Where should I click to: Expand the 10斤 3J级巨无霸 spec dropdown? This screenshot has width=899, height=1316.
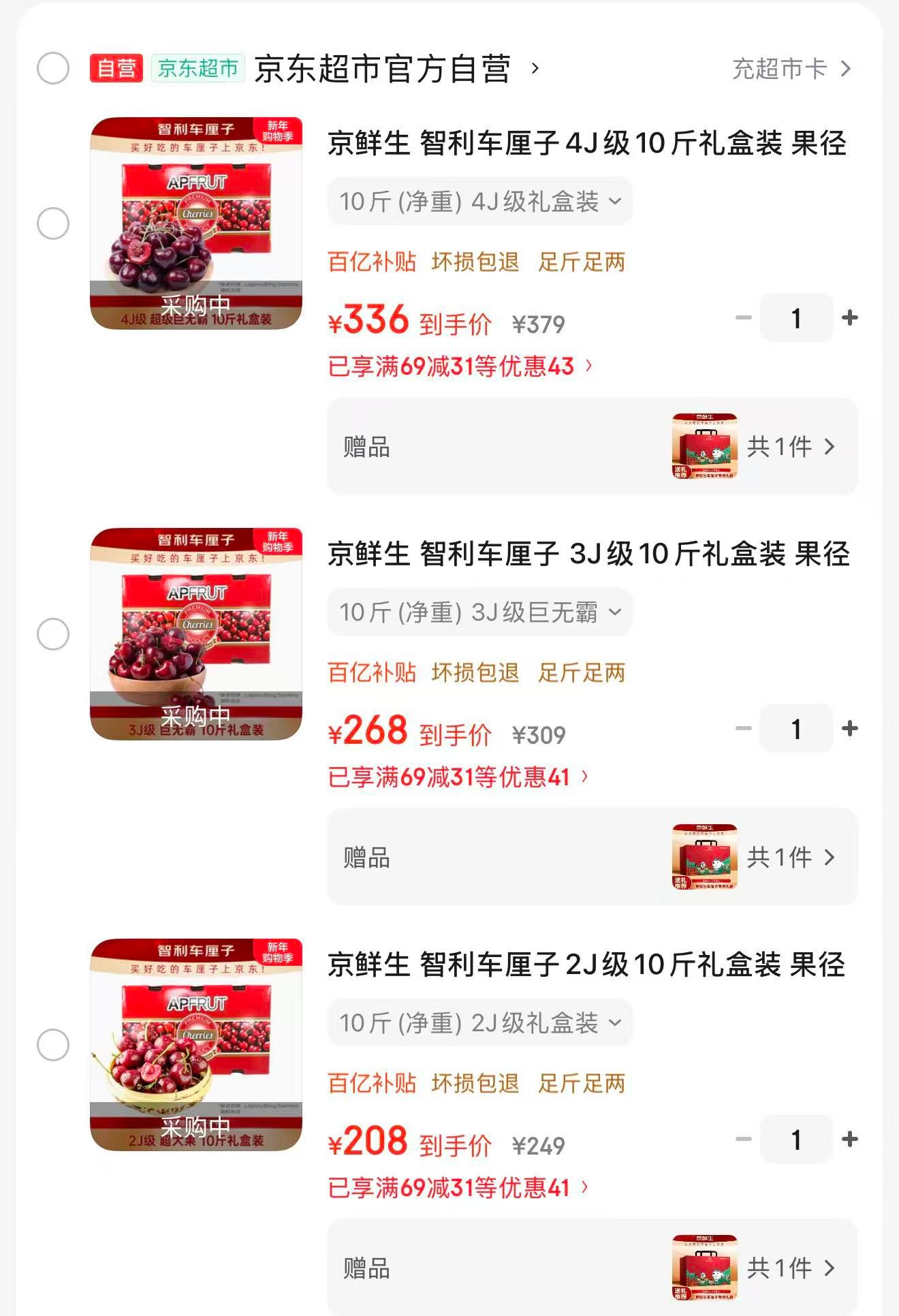(x=480, y=612)
